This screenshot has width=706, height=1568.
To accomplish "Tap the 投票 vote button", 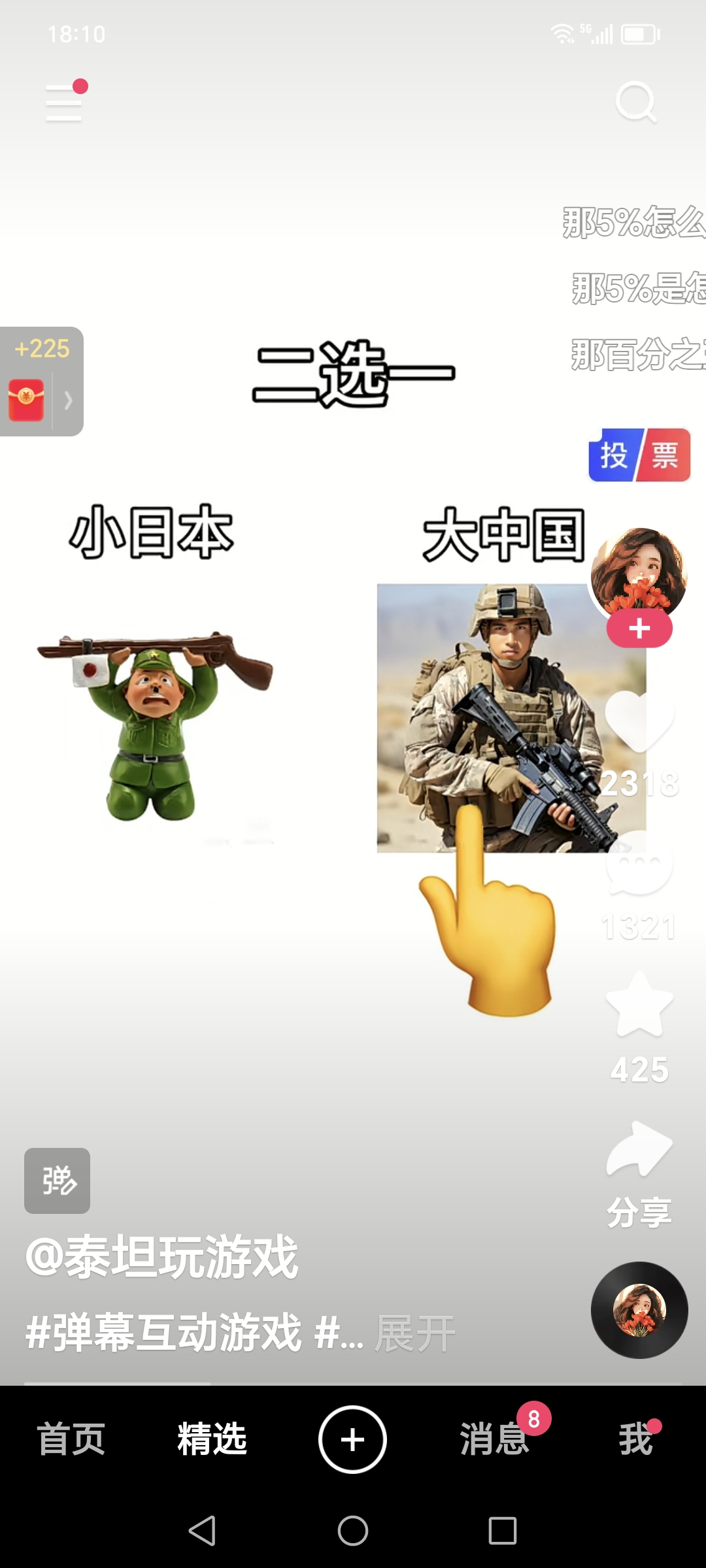I will [x=639, y=455].
